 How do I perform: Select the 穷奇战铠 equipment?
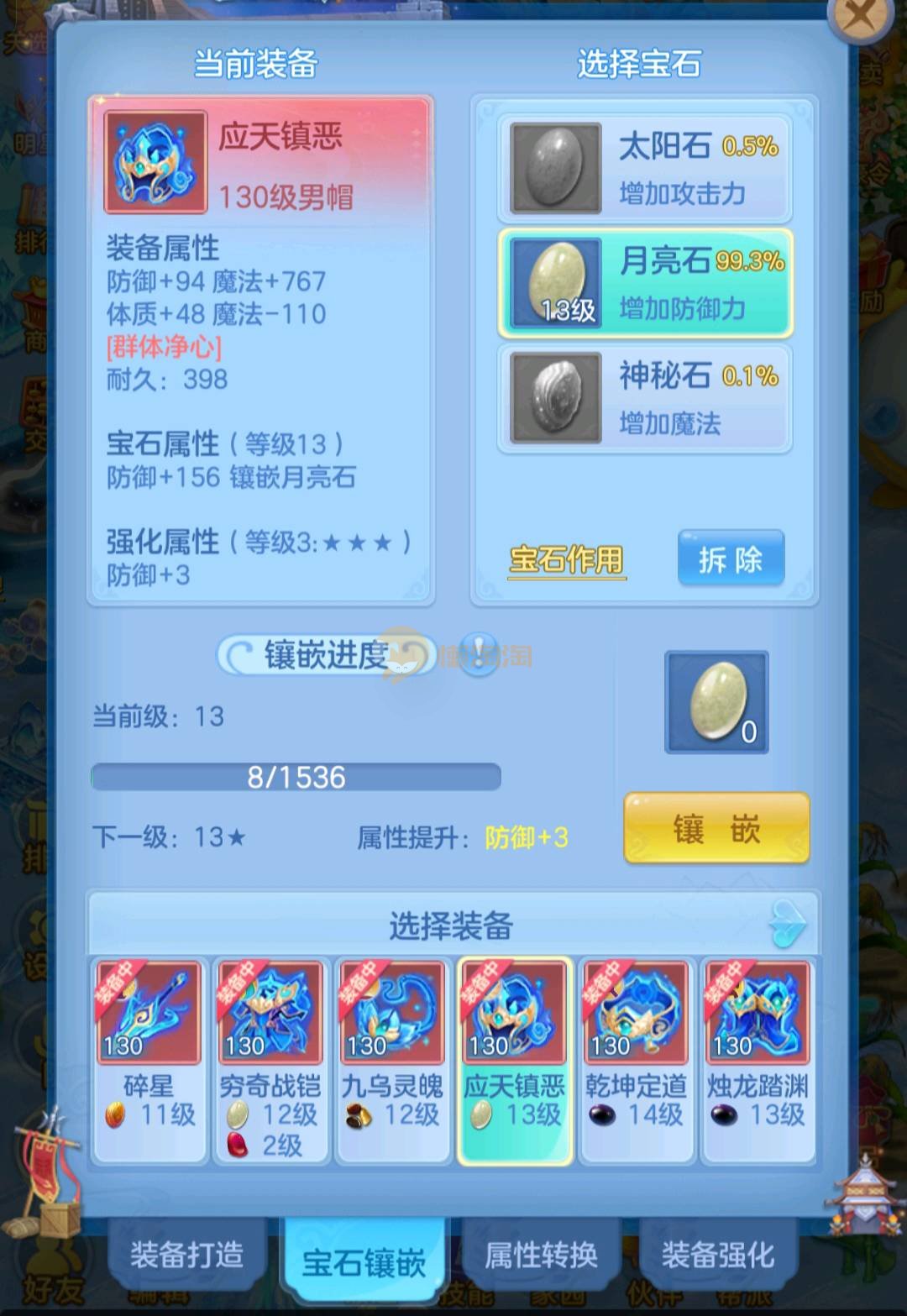click(x=270, y=1060)
